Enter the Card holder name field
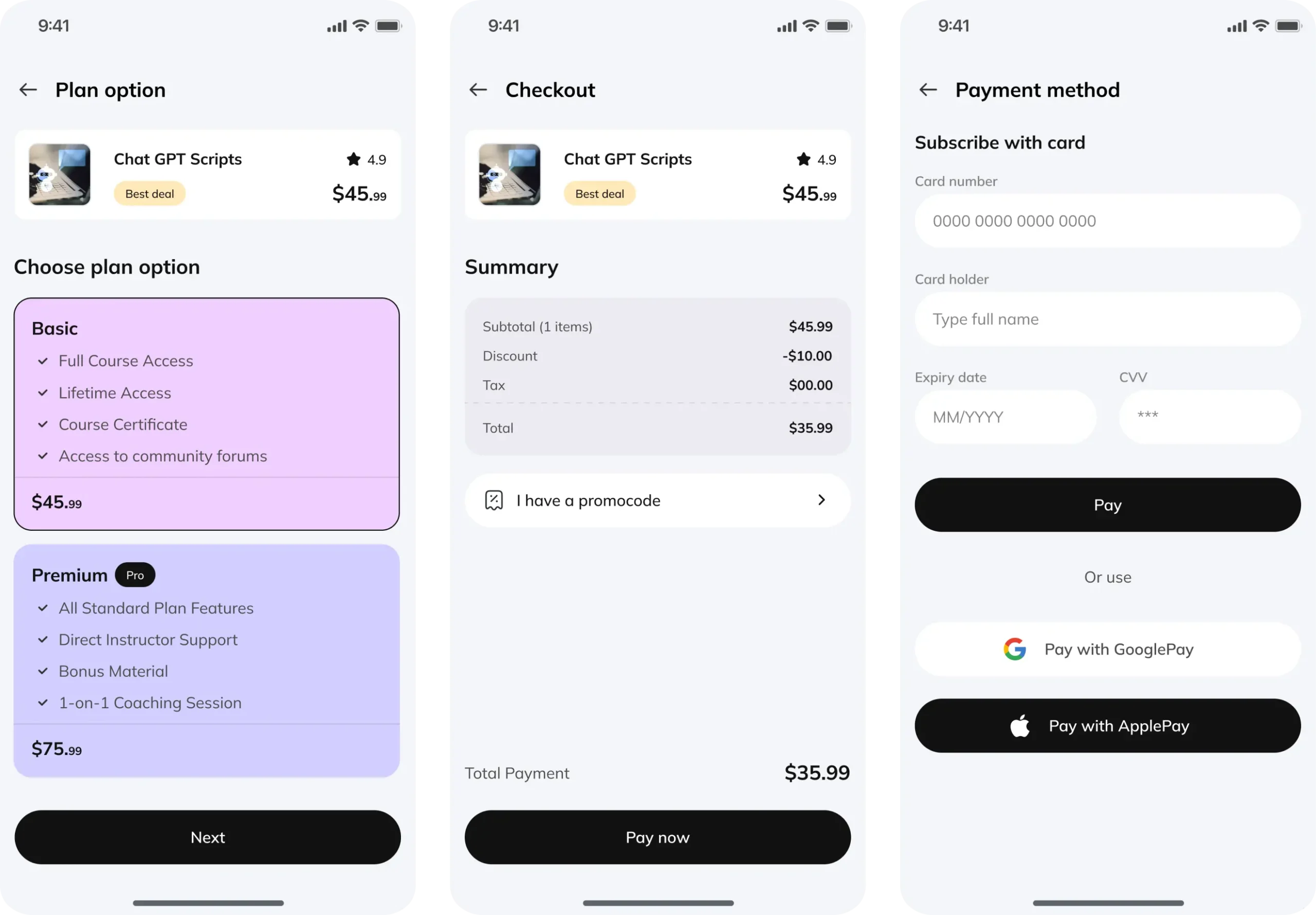Screen dimensions: 1316x915 click(x=1107, y=319)
